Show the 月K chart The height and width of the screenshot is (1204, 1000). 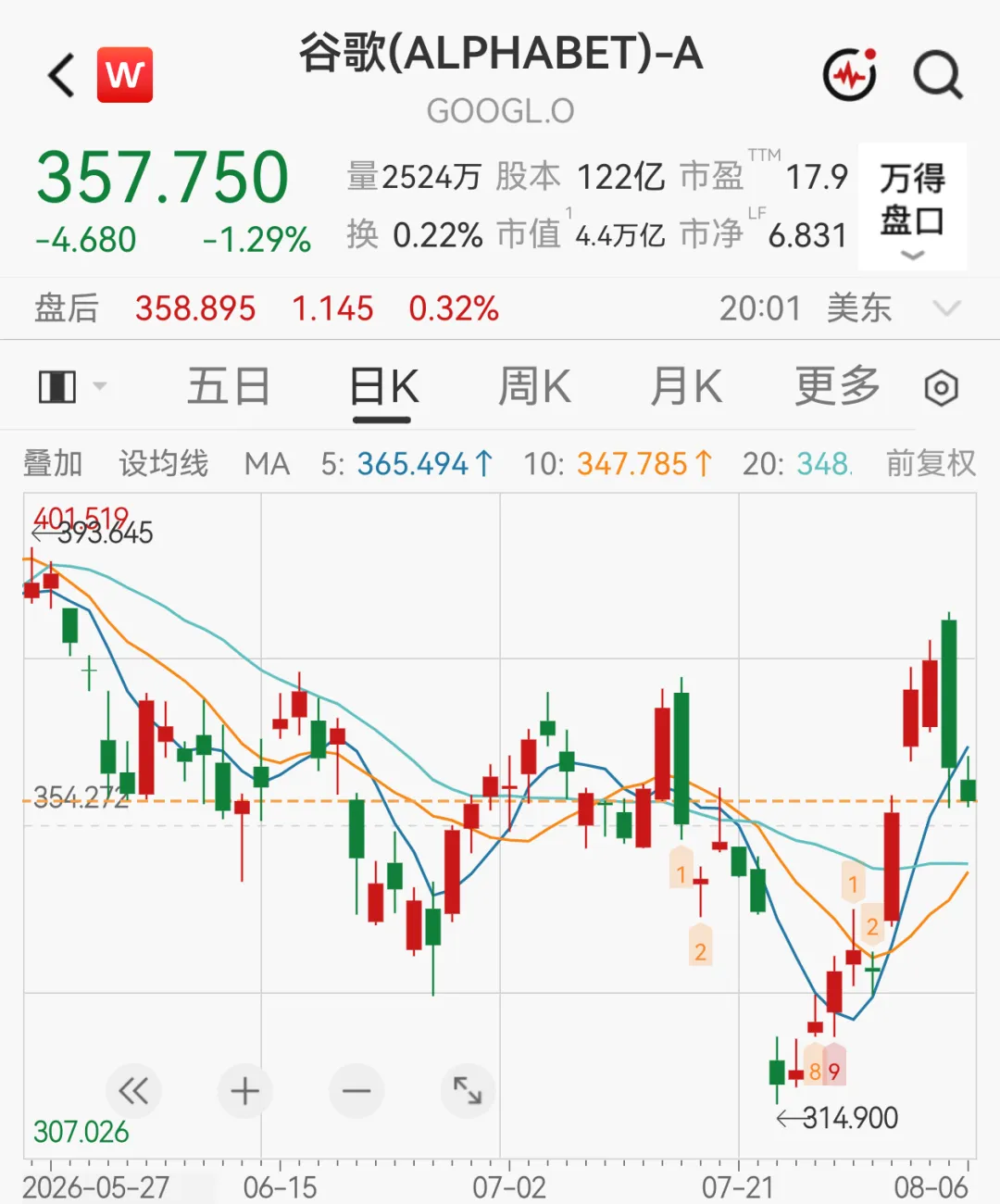coord(686,386)
